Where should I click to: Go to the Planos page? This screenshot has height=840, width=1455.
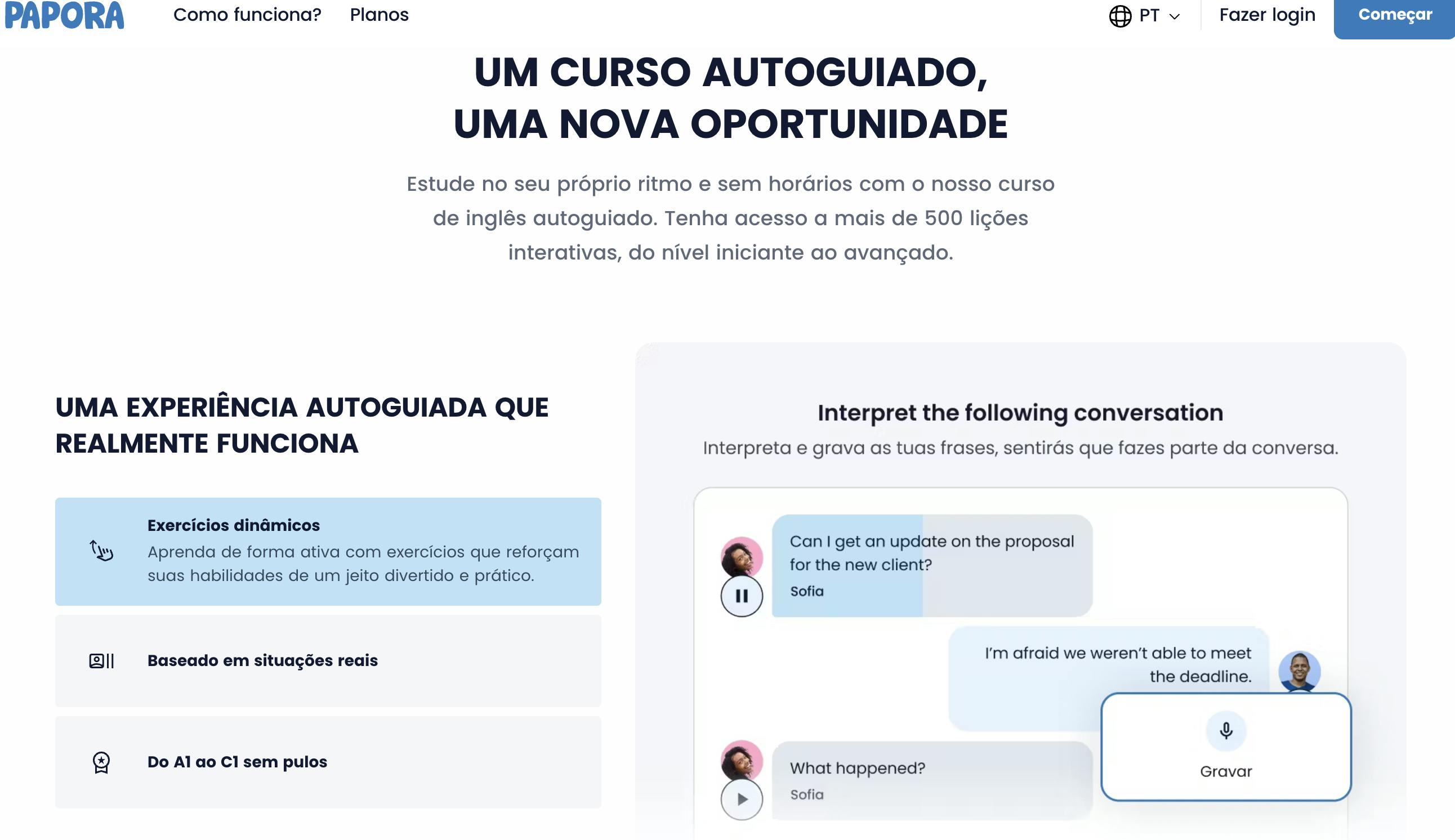click(x=379, y=15)
